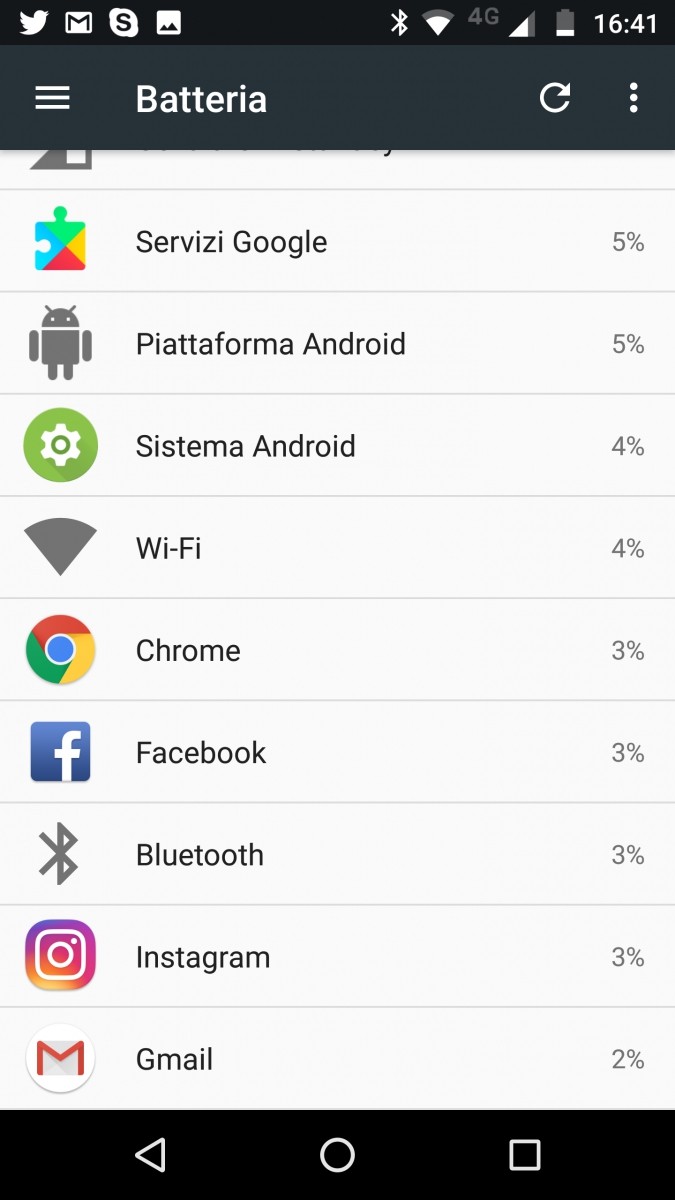
Task: Go back with the system back button
Action: [150, 1155]
